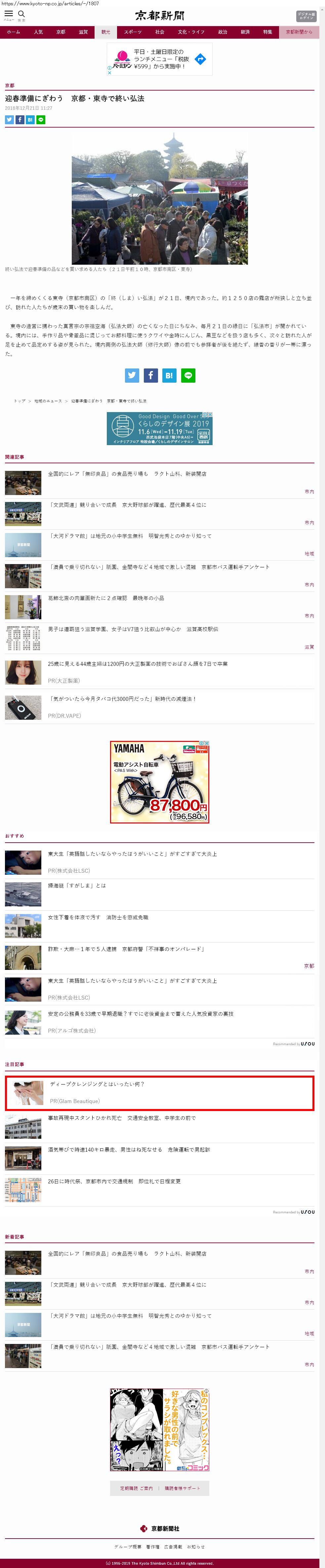Tap the デジタル版ログイン button
Viewport: 325px width, 1568px height.
(x=306, y=17)
